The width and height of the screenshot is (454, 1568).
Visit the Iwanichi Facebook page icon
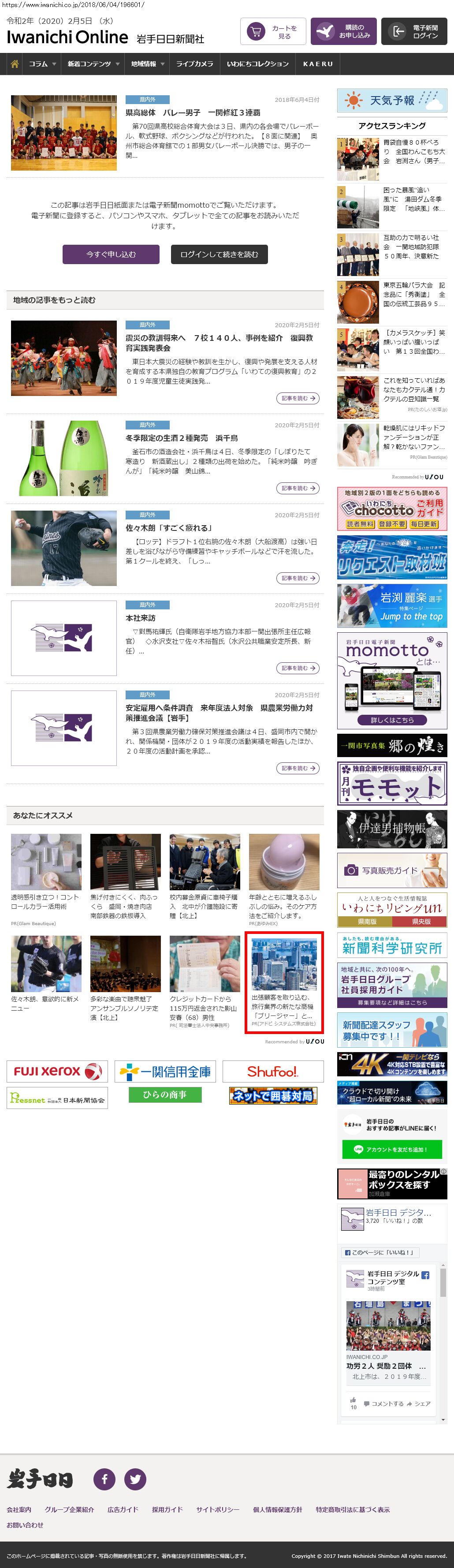104,1479
